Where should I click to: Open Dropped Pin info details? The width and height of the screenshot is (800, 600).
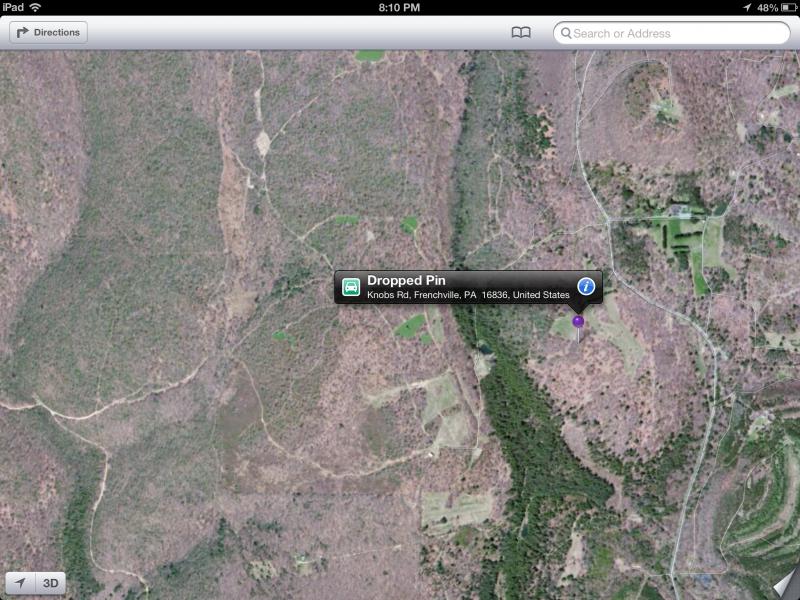pyautogui.click(x=587, y=286)
